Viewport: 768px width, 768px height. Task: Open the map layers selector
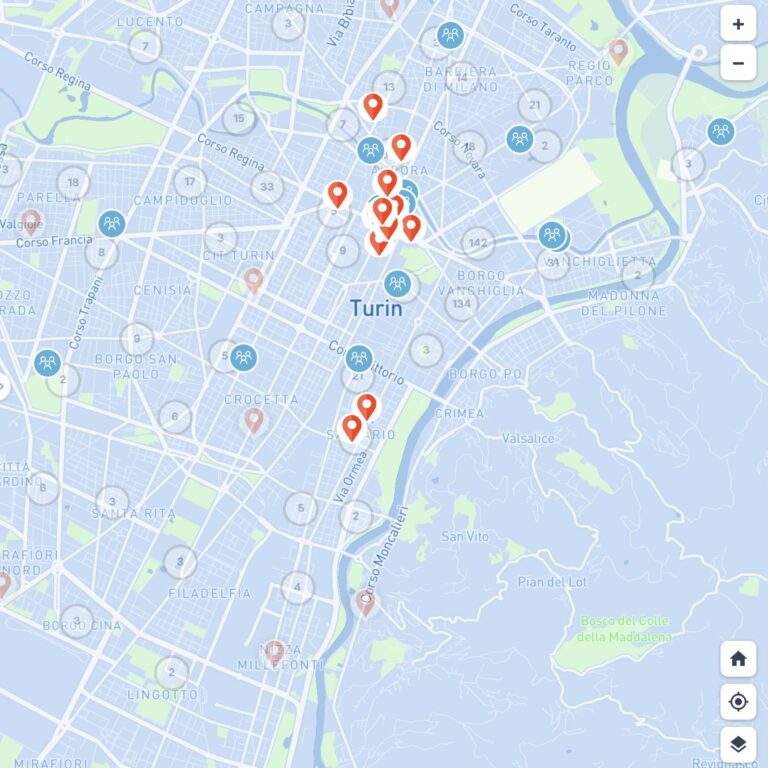coord(738,744)
